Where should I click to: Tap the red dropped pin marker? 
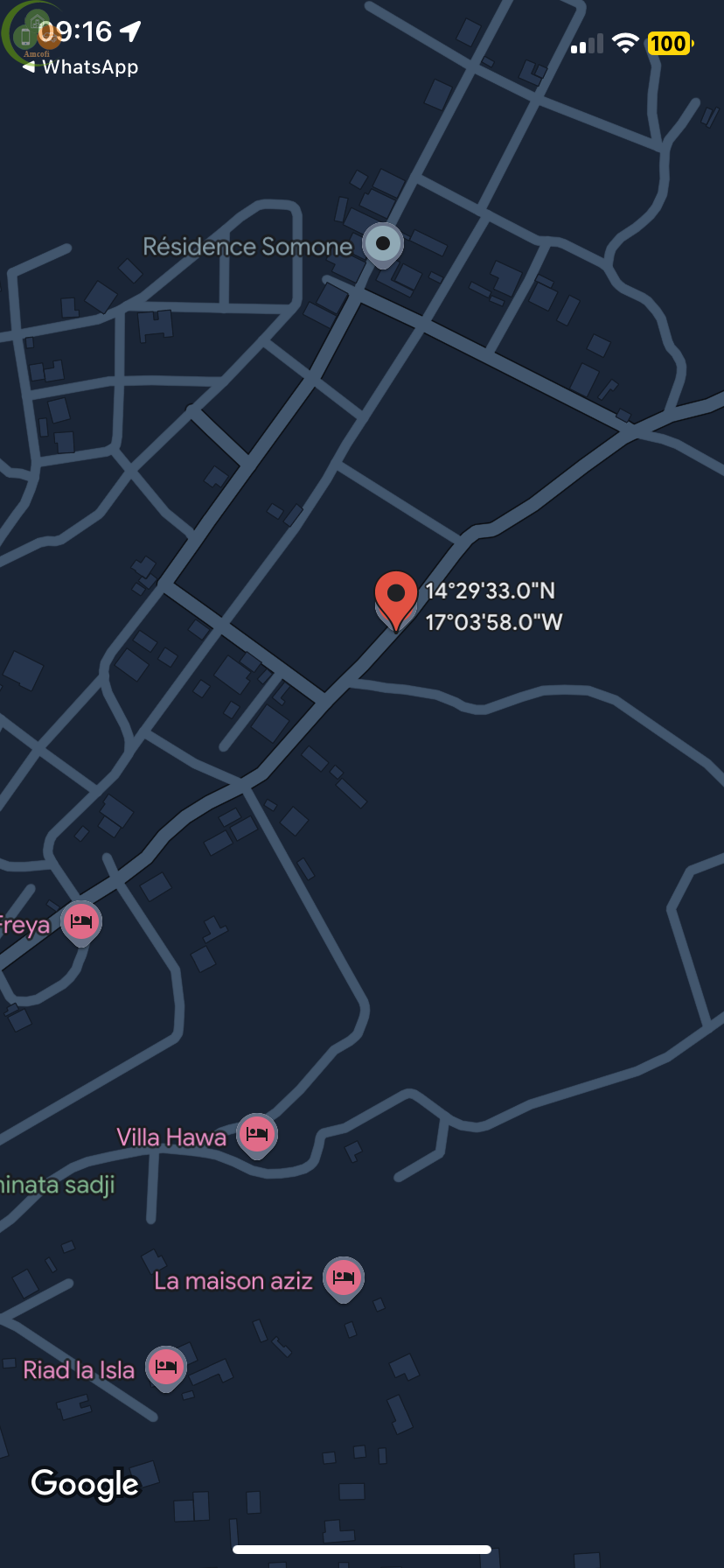click(395, 596)
